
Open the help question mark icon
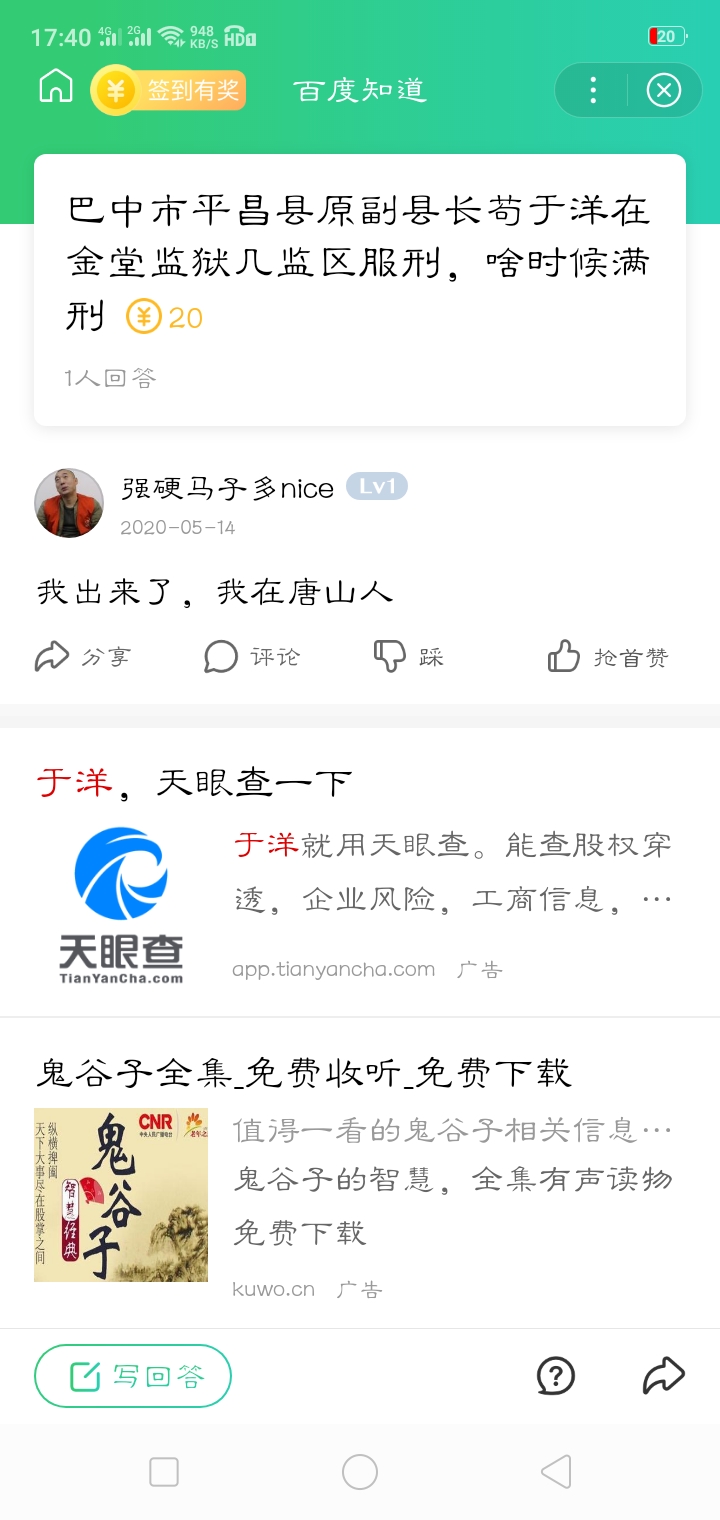point(556,1376)
